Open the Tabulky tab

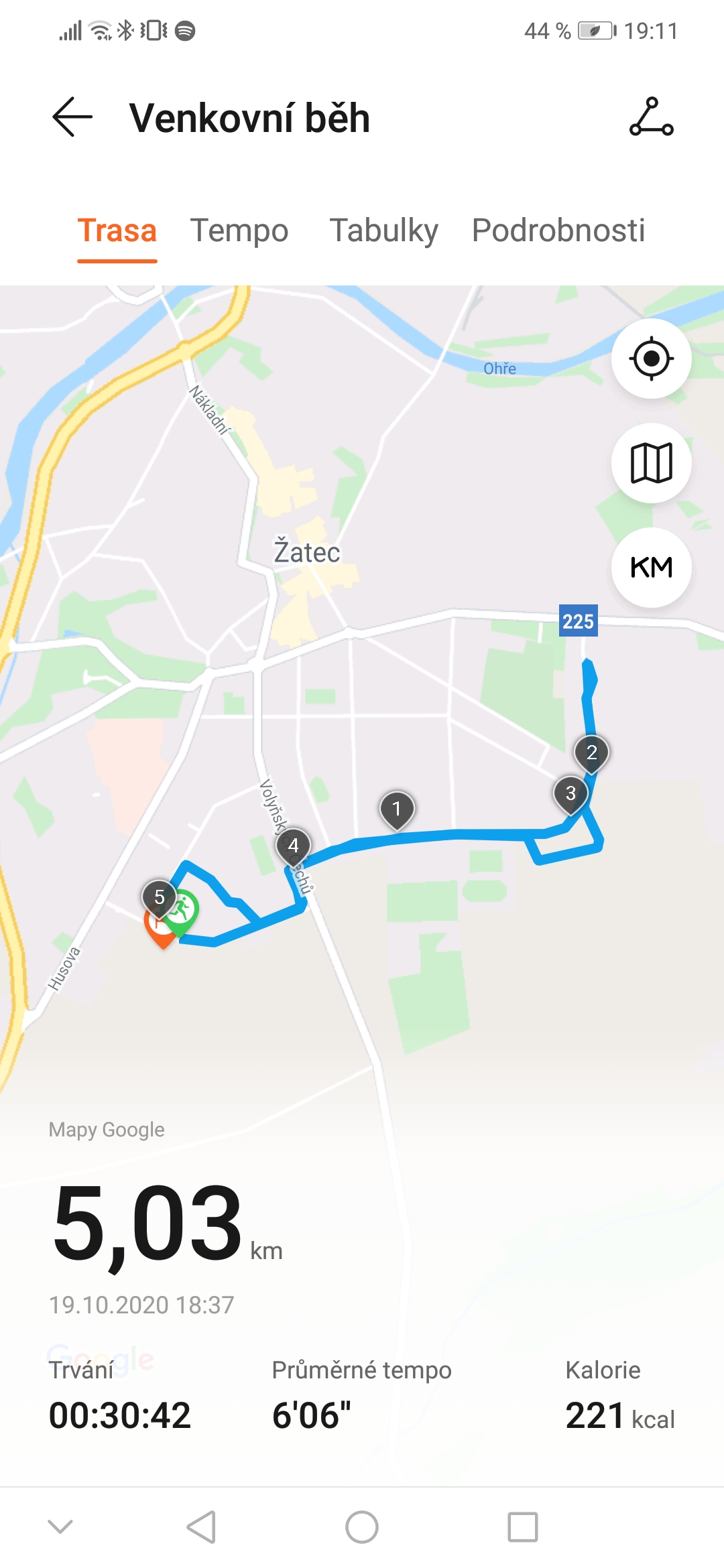(383, 231)
